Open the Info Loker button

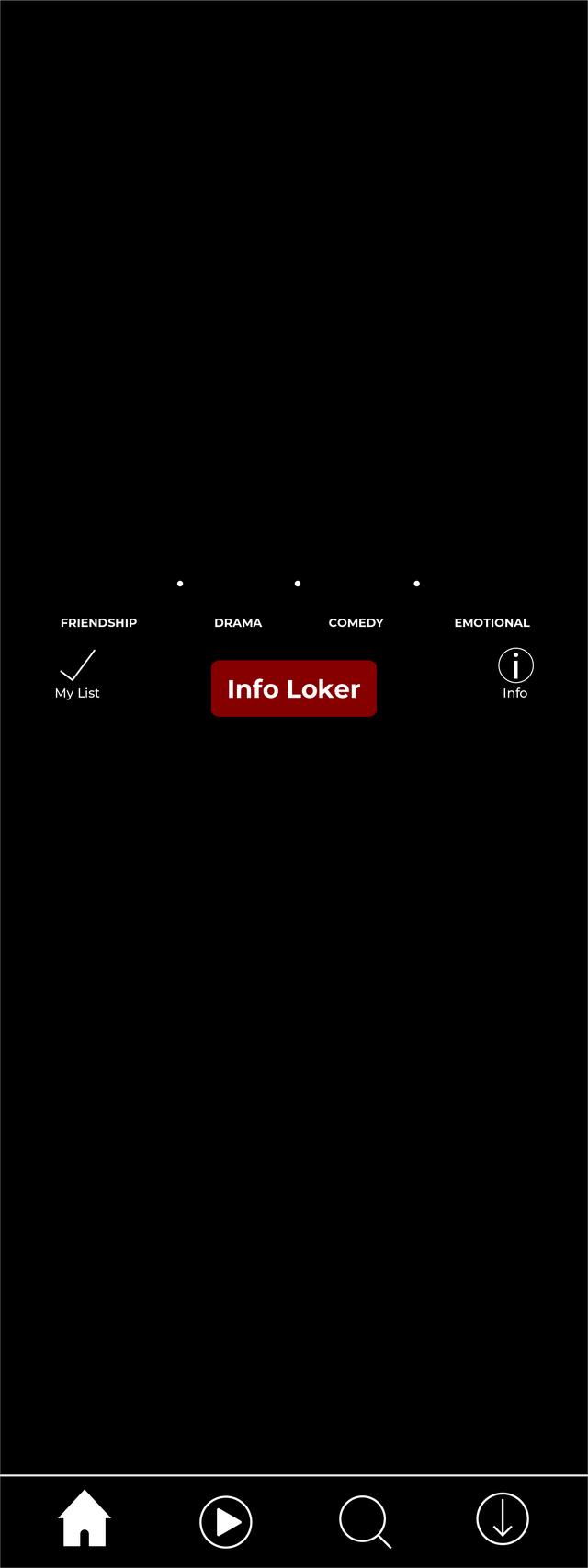click(294, 688)
